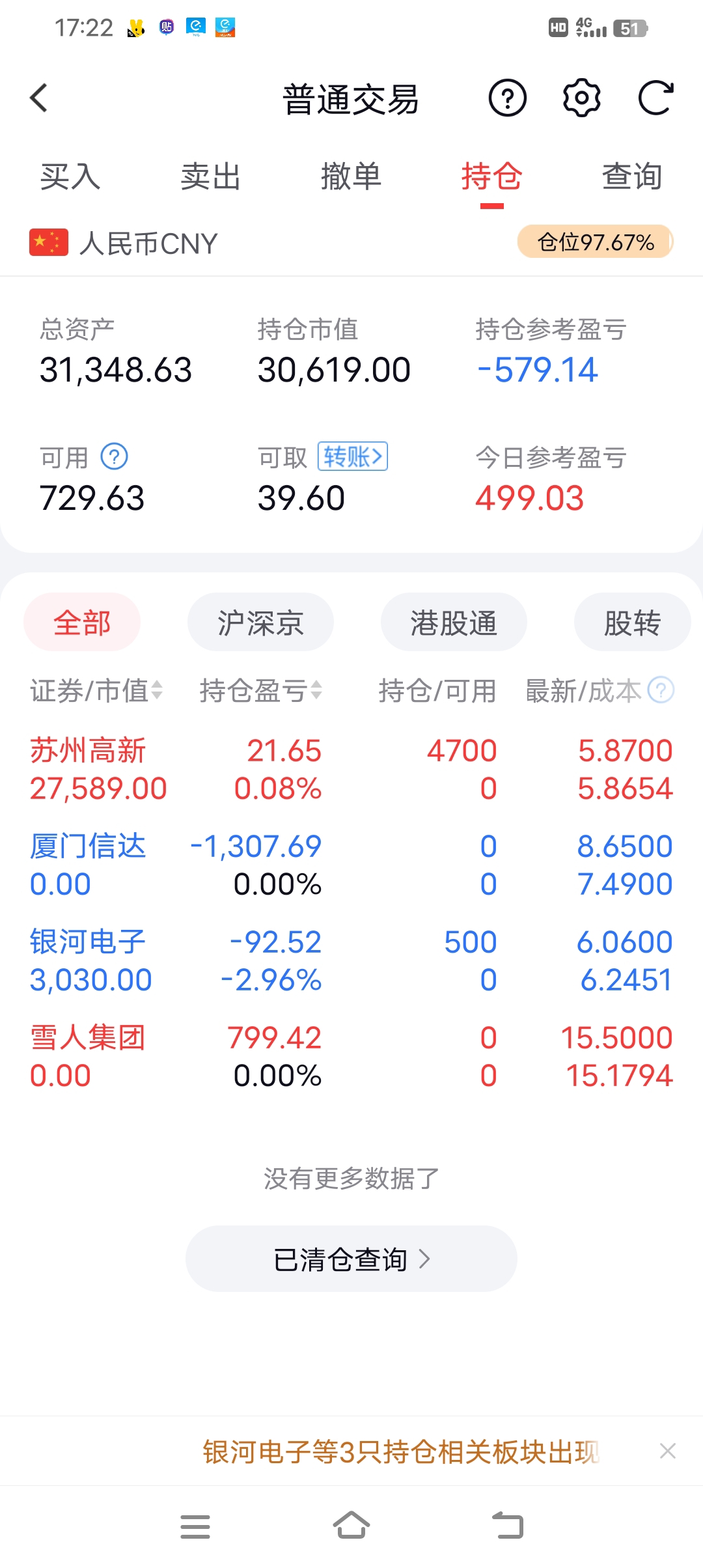Select the 查询 tab
Screen dimensions: 703x1568
(x=631, y=177)
